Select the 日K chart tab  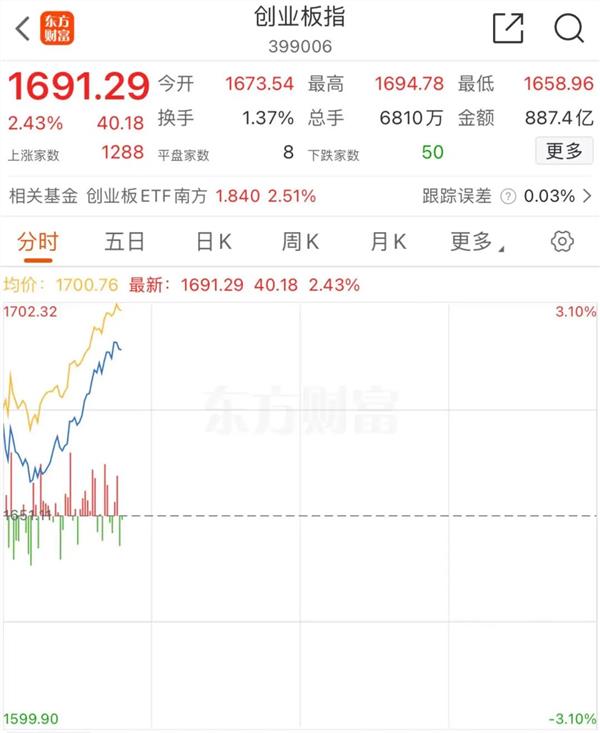tap(213, 241)
